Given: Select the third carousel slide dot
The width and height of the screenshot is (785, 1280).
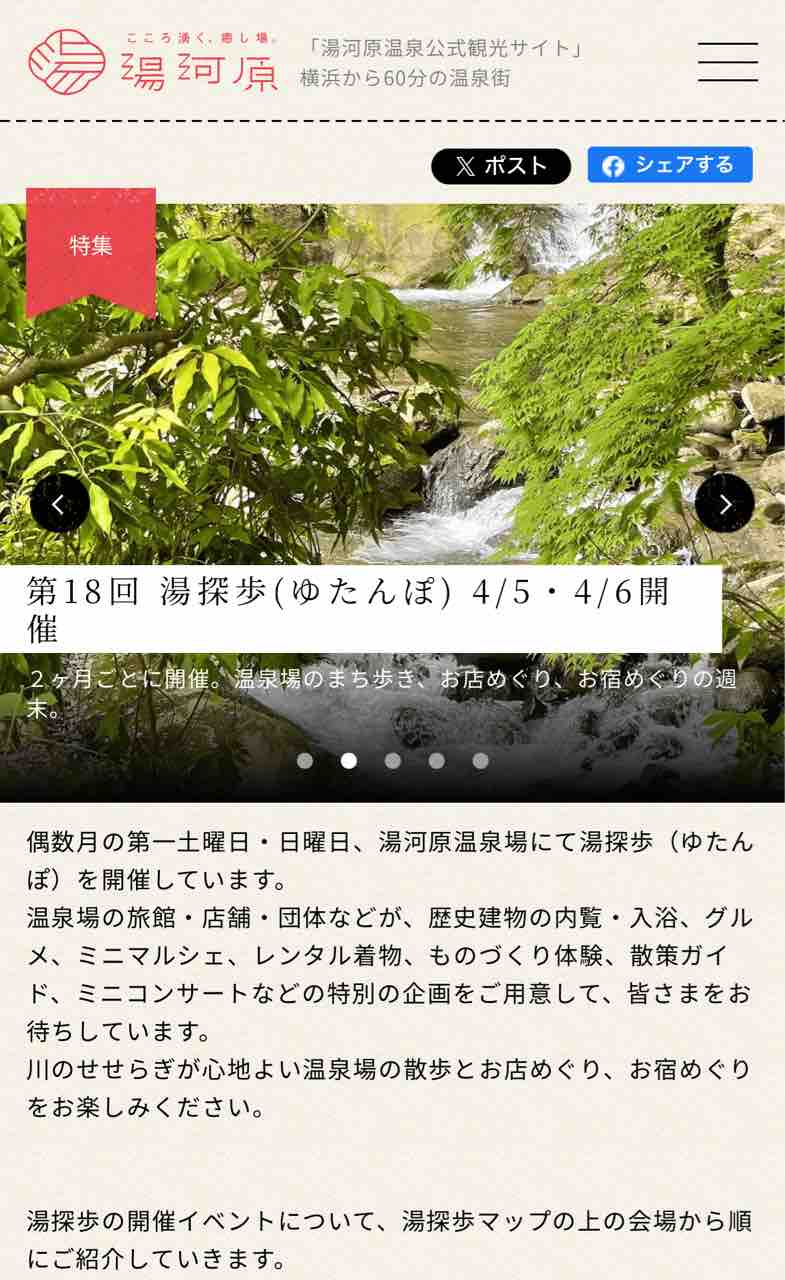Looking at the screenshot, I should [x=393, y=761].
